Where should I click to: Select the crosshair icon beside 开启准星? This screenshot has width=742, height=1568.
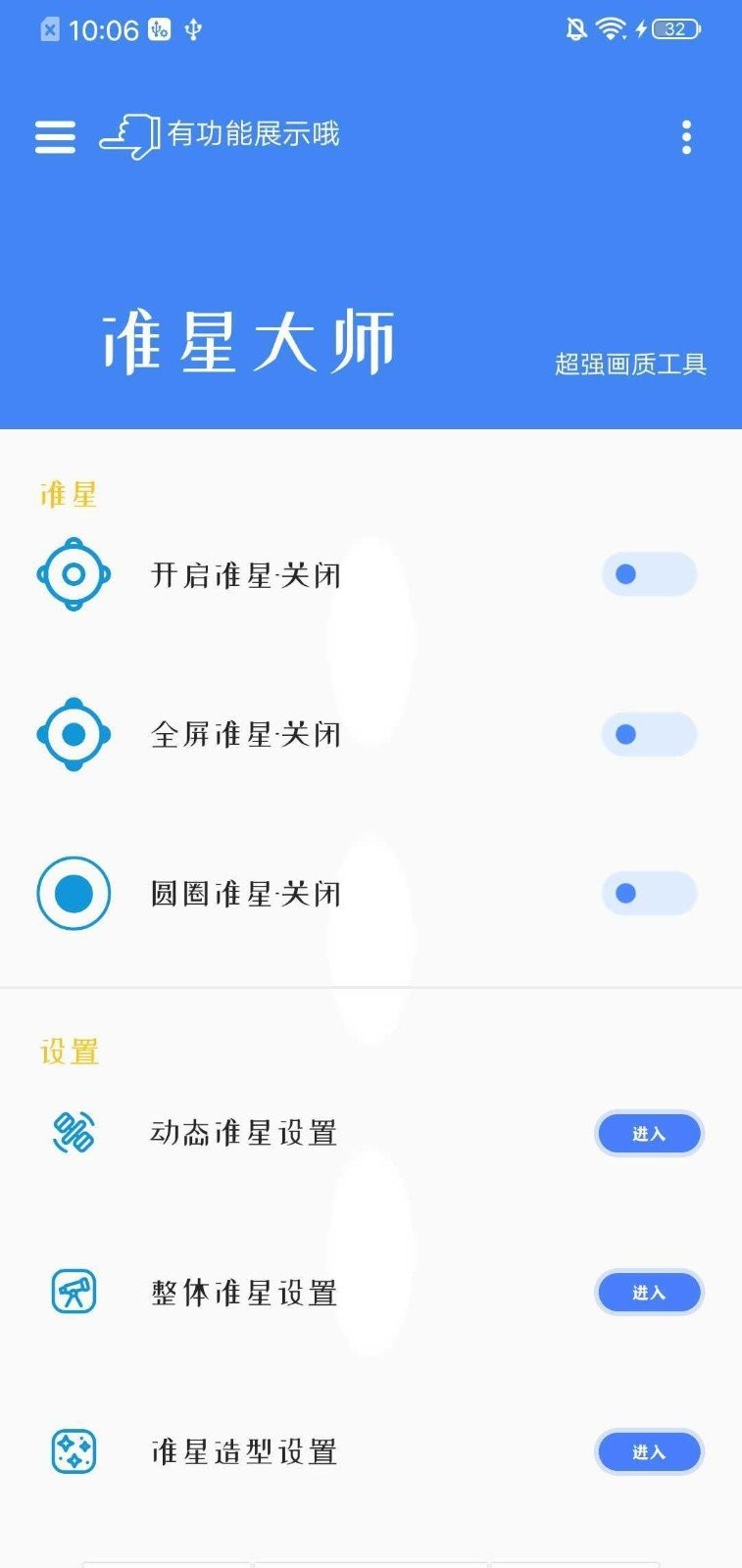tap(74, 574)
